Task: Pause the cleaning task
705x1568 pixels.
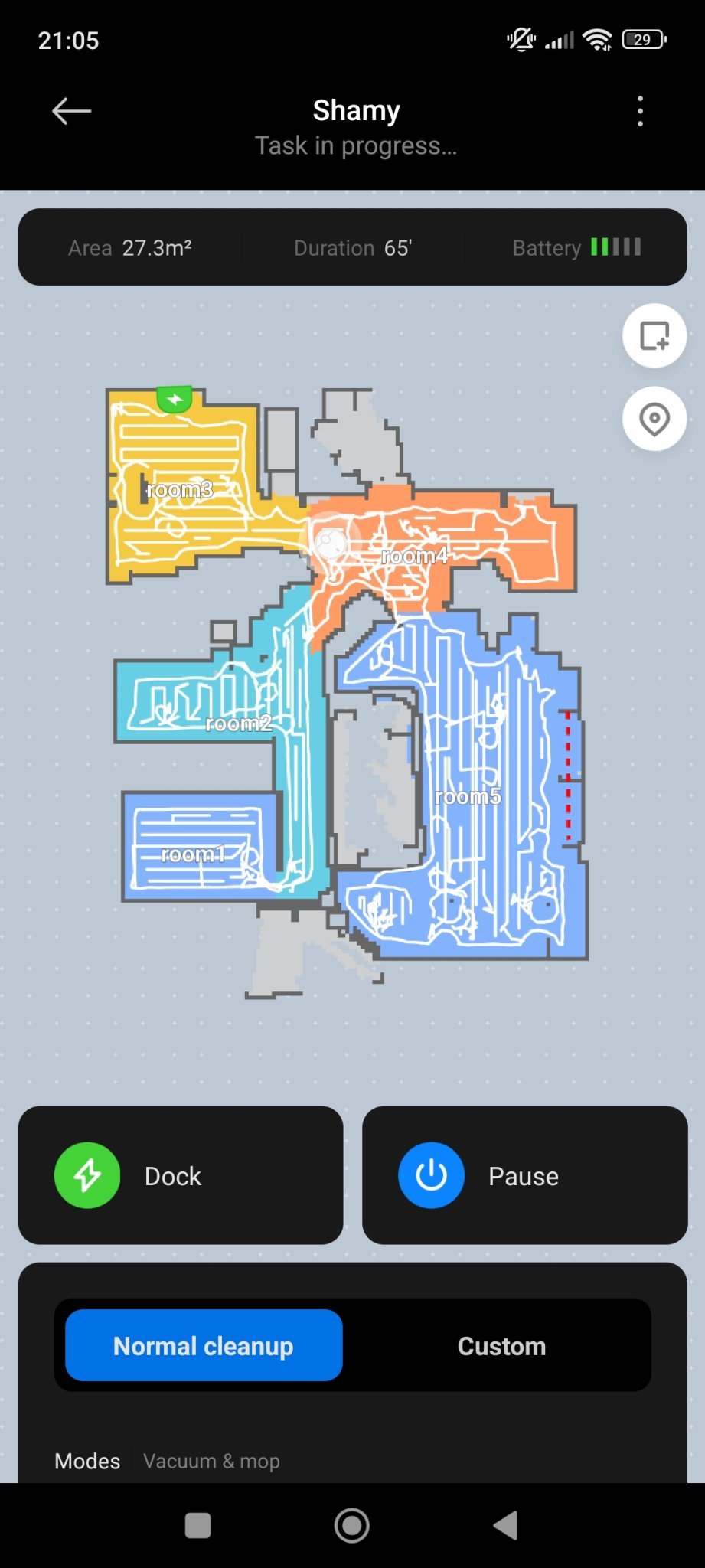Action: coord(524,1175)
